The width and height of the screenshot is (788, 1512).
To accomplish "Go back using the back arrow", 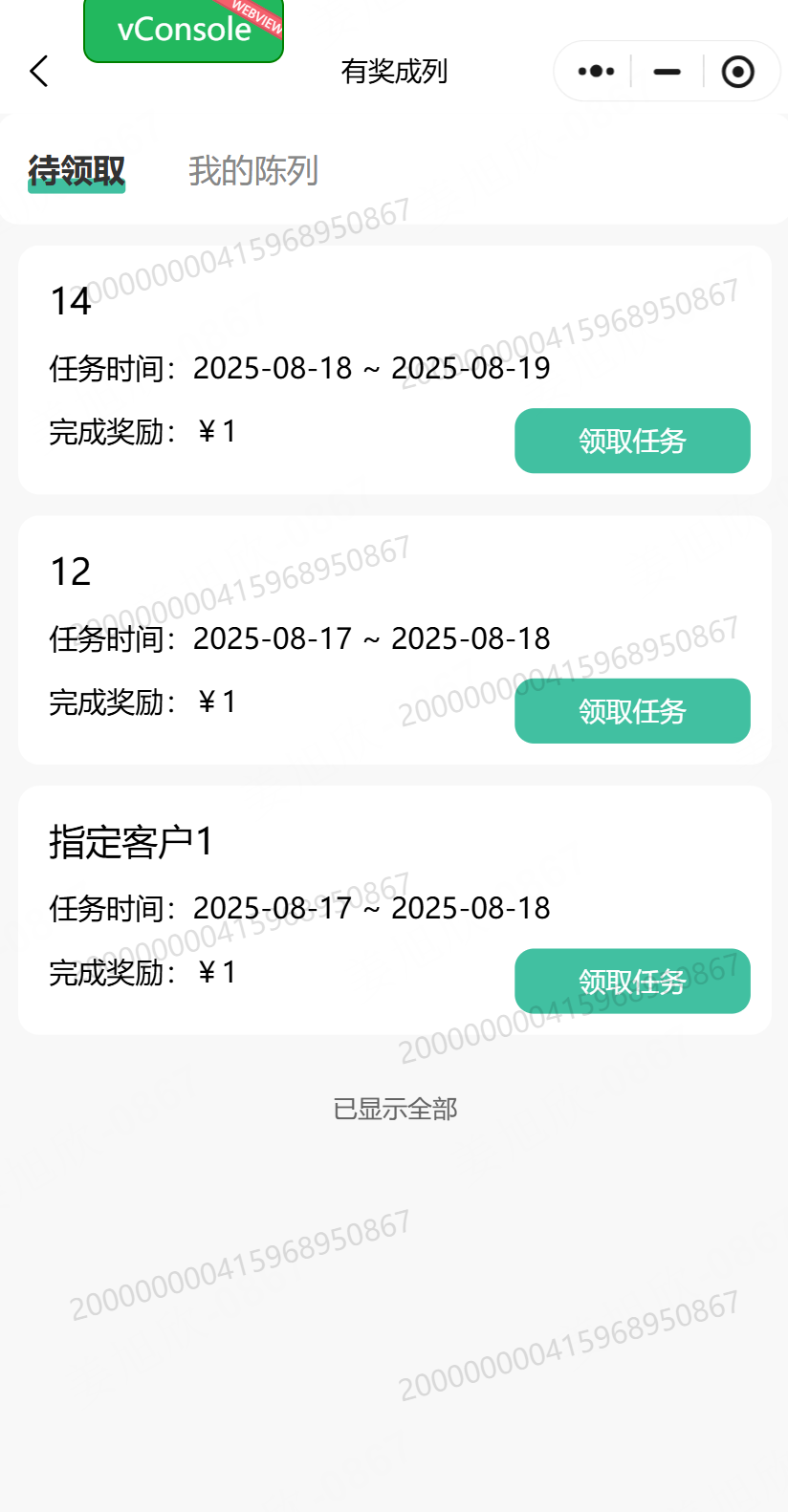I will [39, 72].
